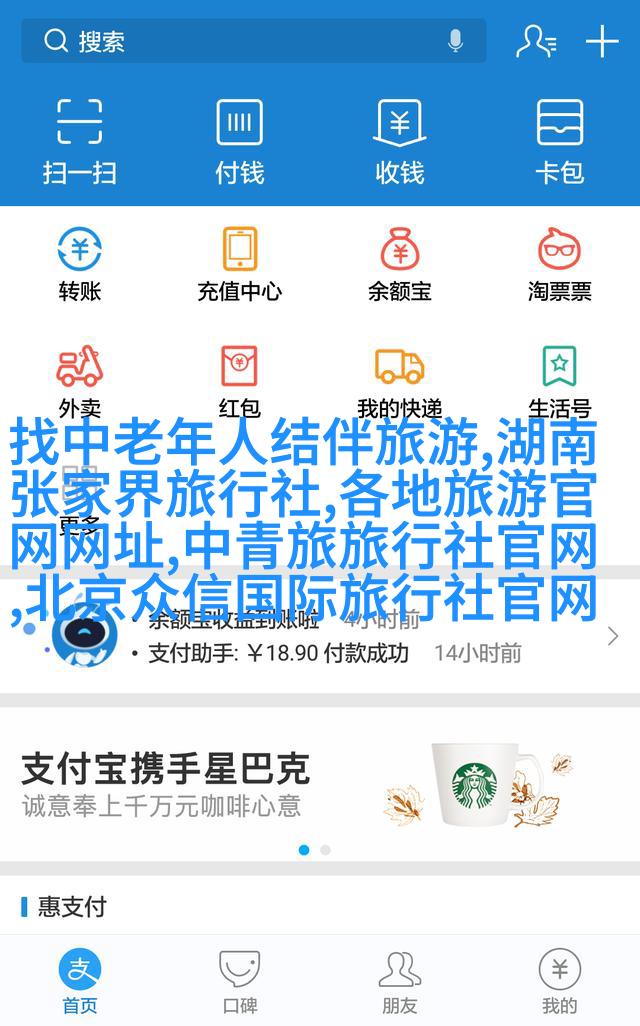Open 充值中心 top-up center

(240, 263)
